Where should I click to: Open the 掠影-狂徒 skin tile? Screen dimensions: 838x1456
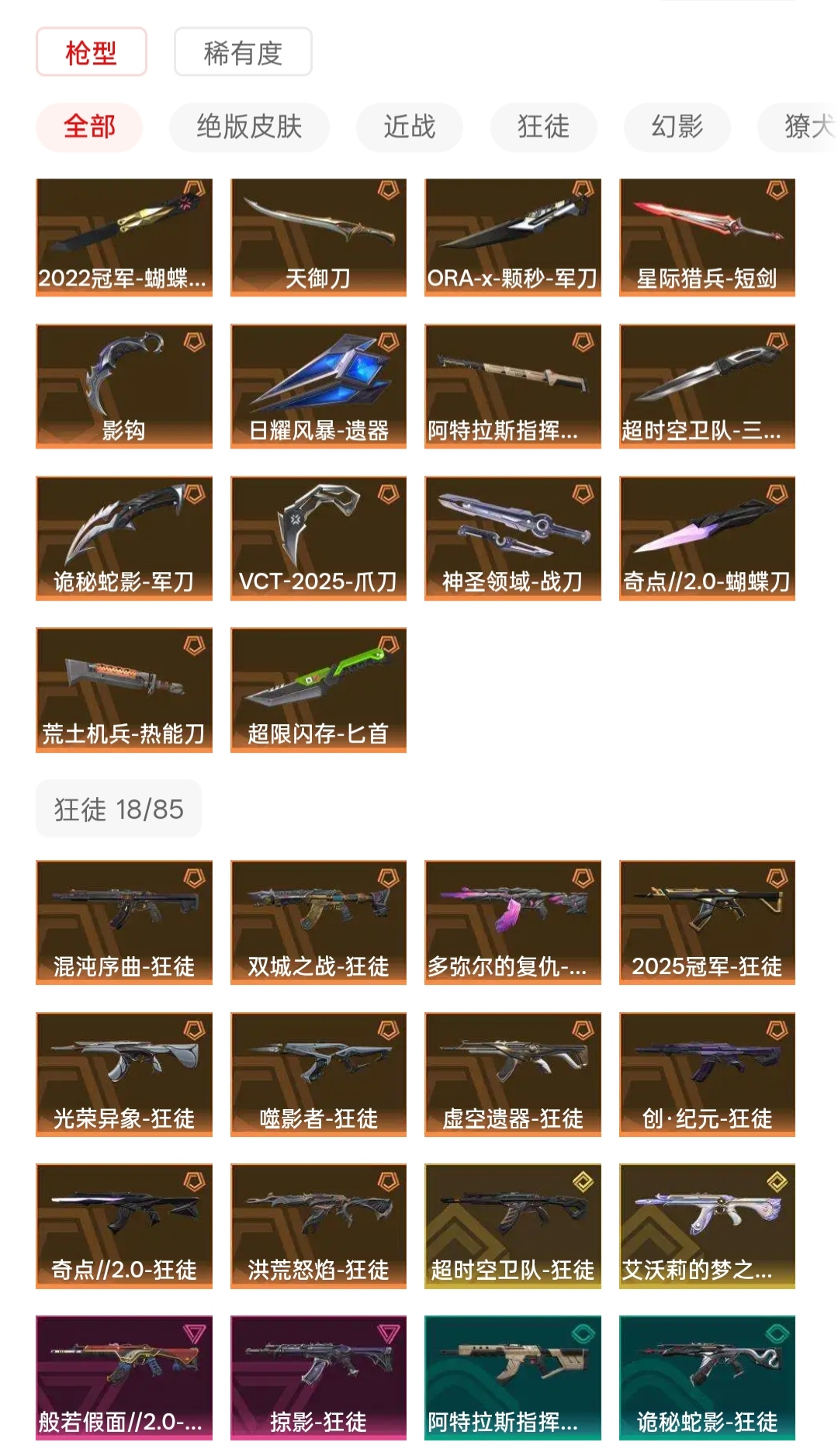pyautogui.click(x=318, y=1378)
